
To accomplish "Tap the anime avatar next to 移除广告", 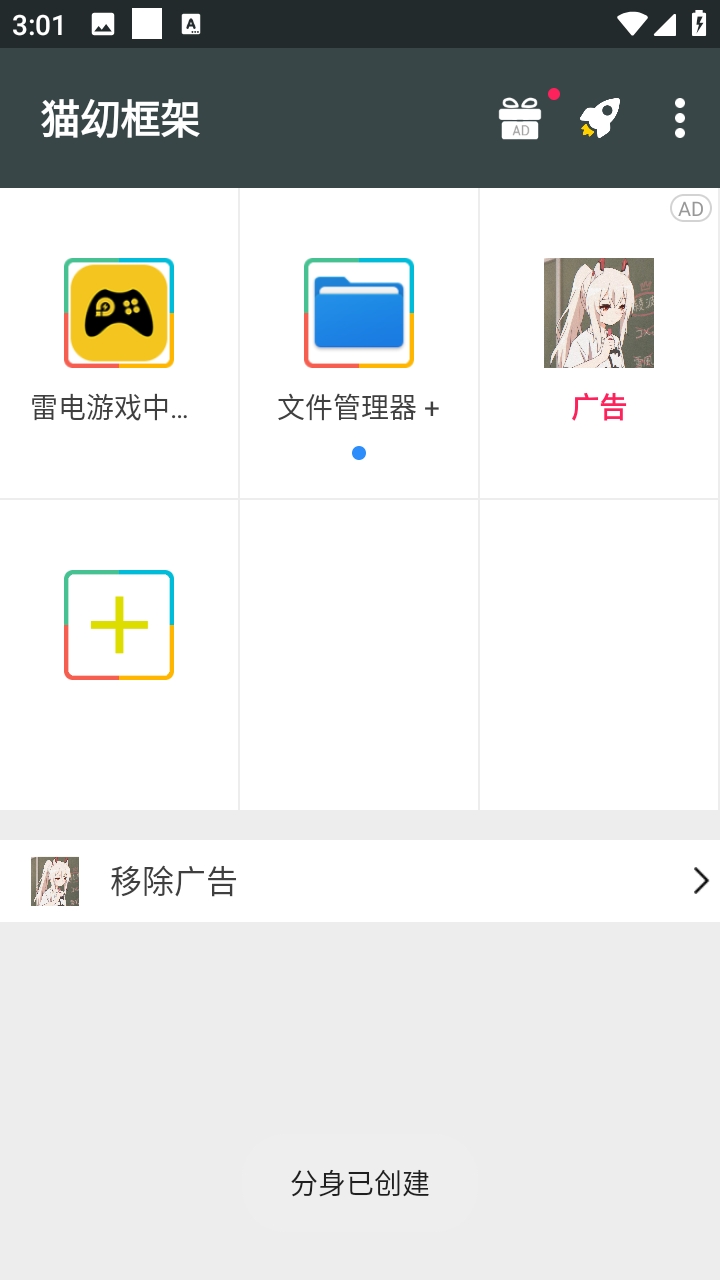I will (55, 880).
